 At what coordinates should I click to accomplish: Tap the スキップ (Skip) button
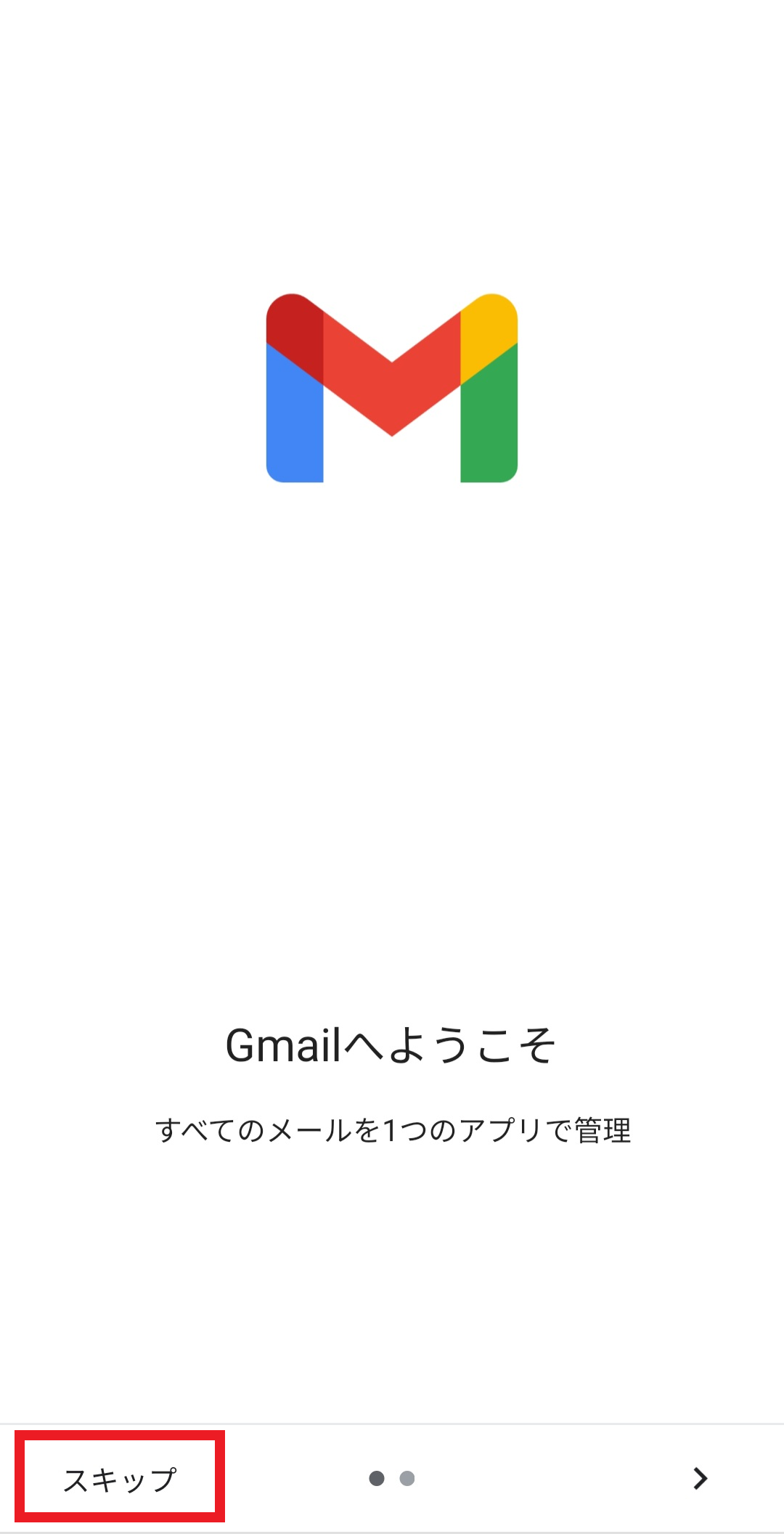point(120,1479)
